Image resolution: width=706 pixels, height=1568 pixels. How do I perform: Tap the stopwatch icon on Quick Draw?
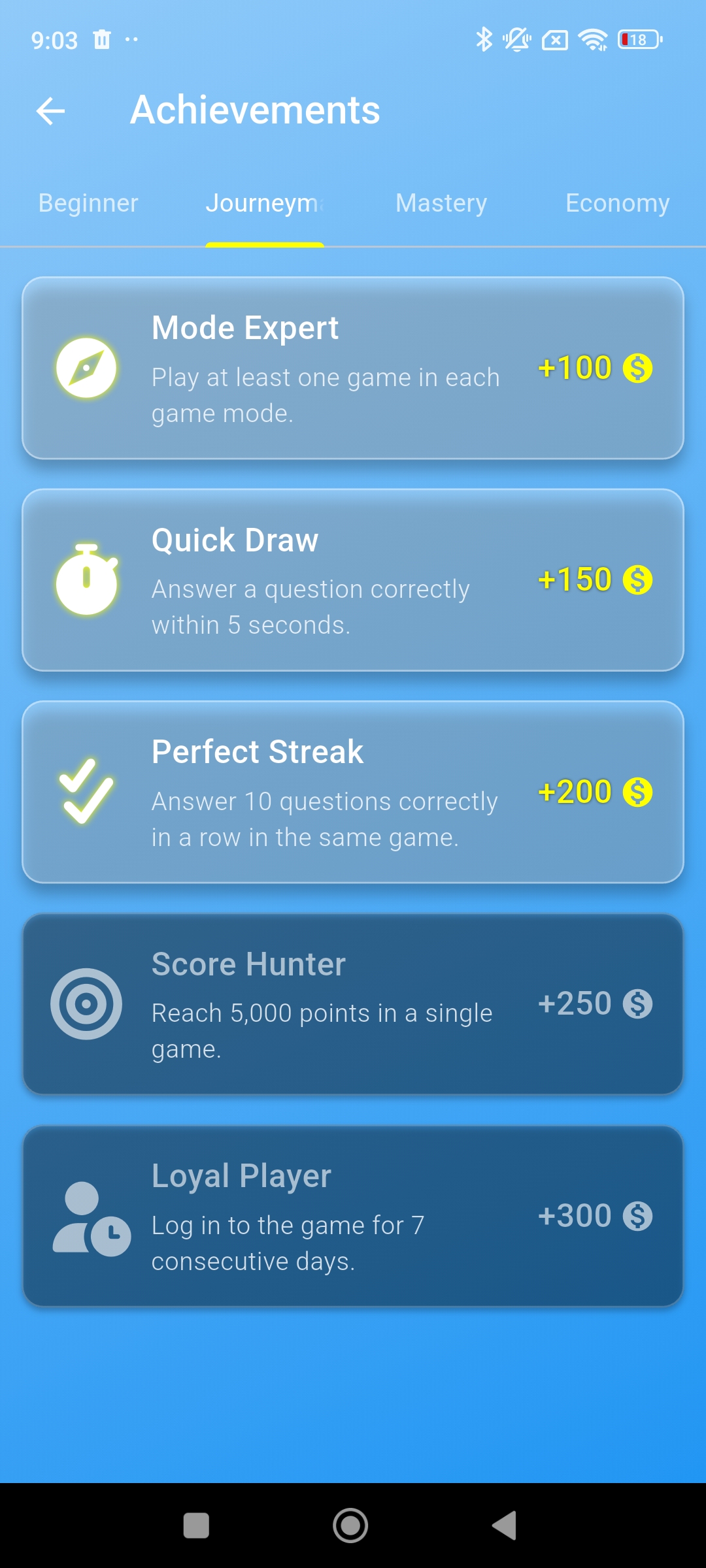click(x=86, y=580)
